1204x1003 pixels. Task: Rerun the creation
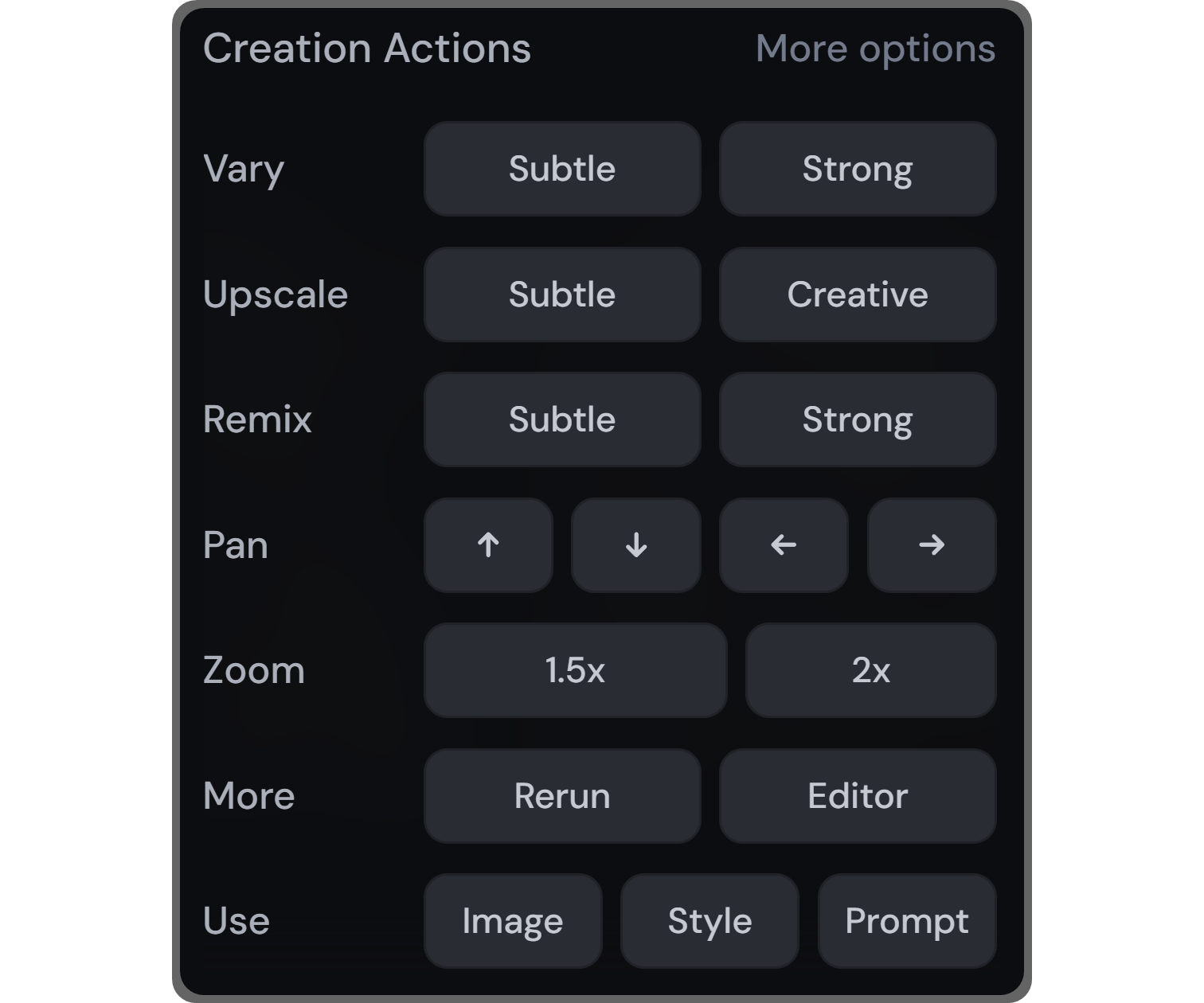point(562,796)
